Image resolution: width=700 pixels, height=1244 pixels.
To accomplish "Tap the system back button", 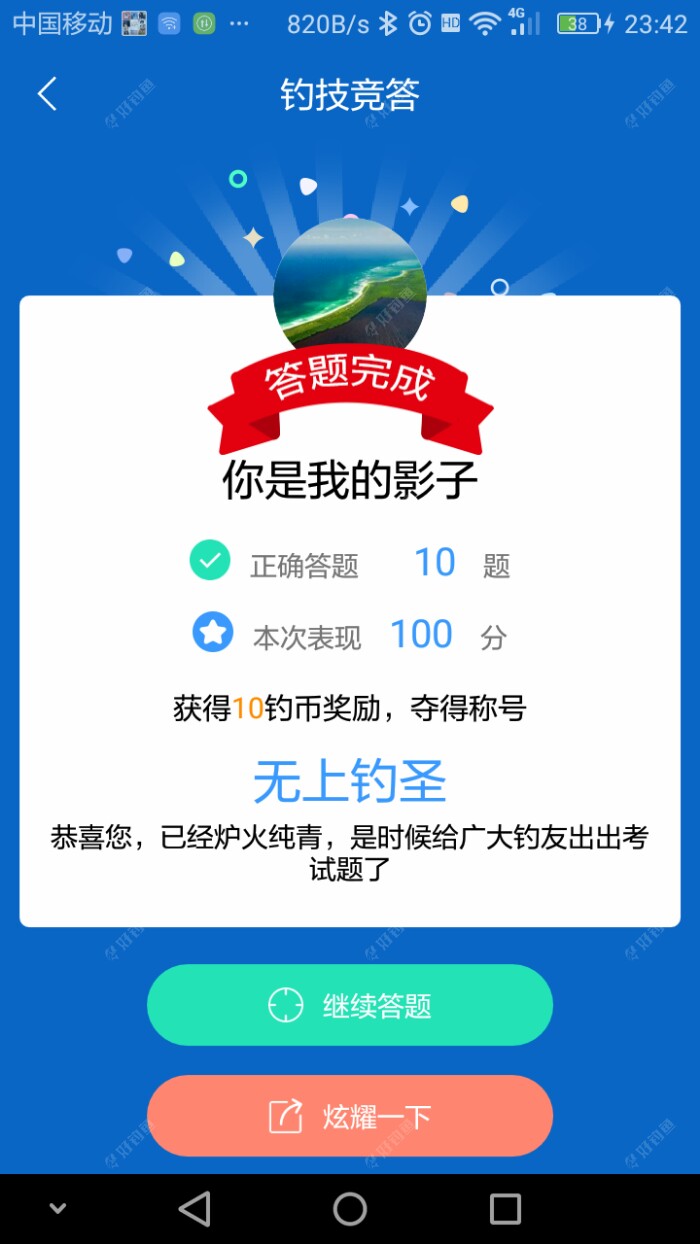I will (194, 1209).
